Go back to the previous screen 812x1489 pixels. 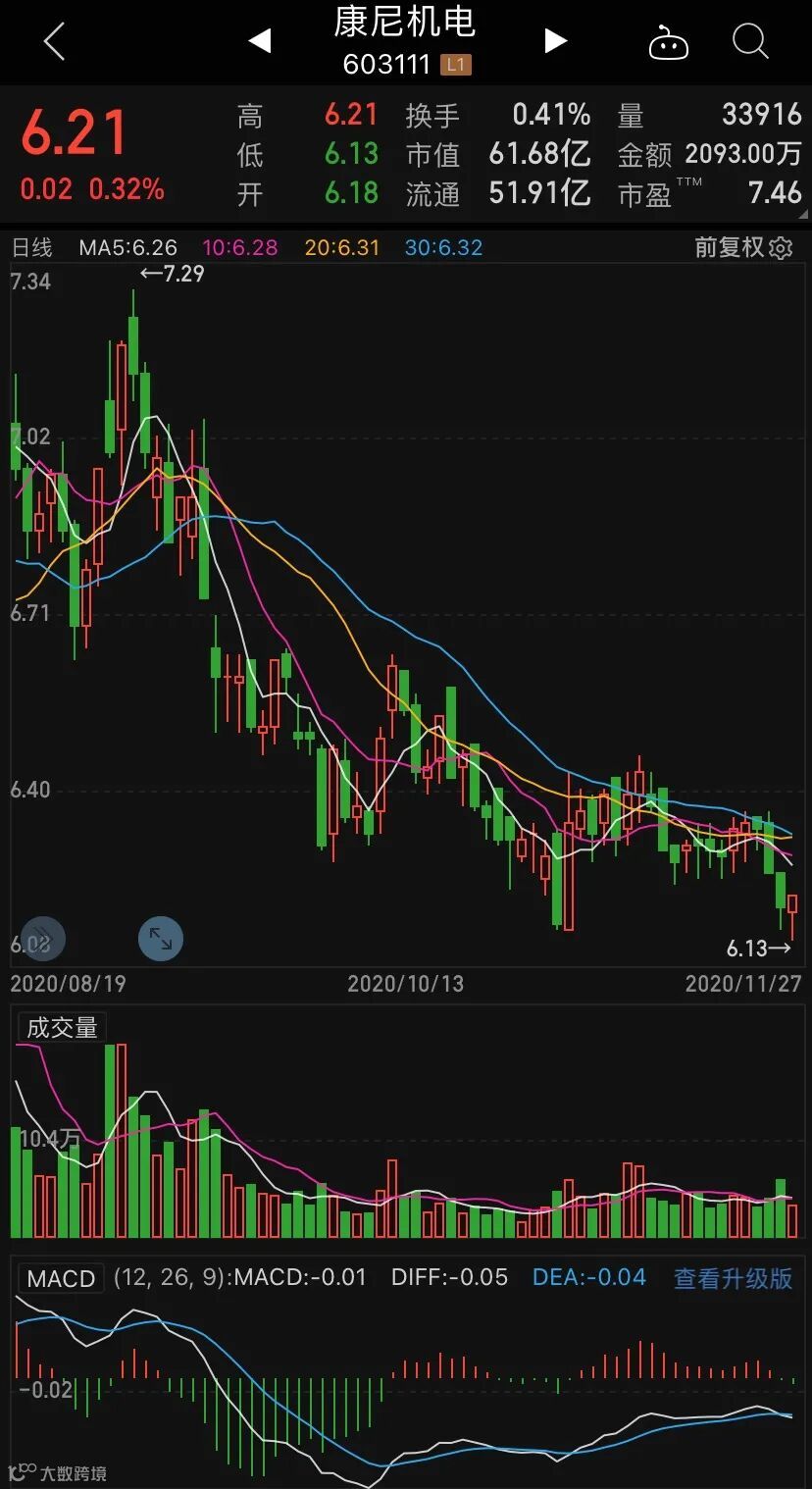[54, 42]
